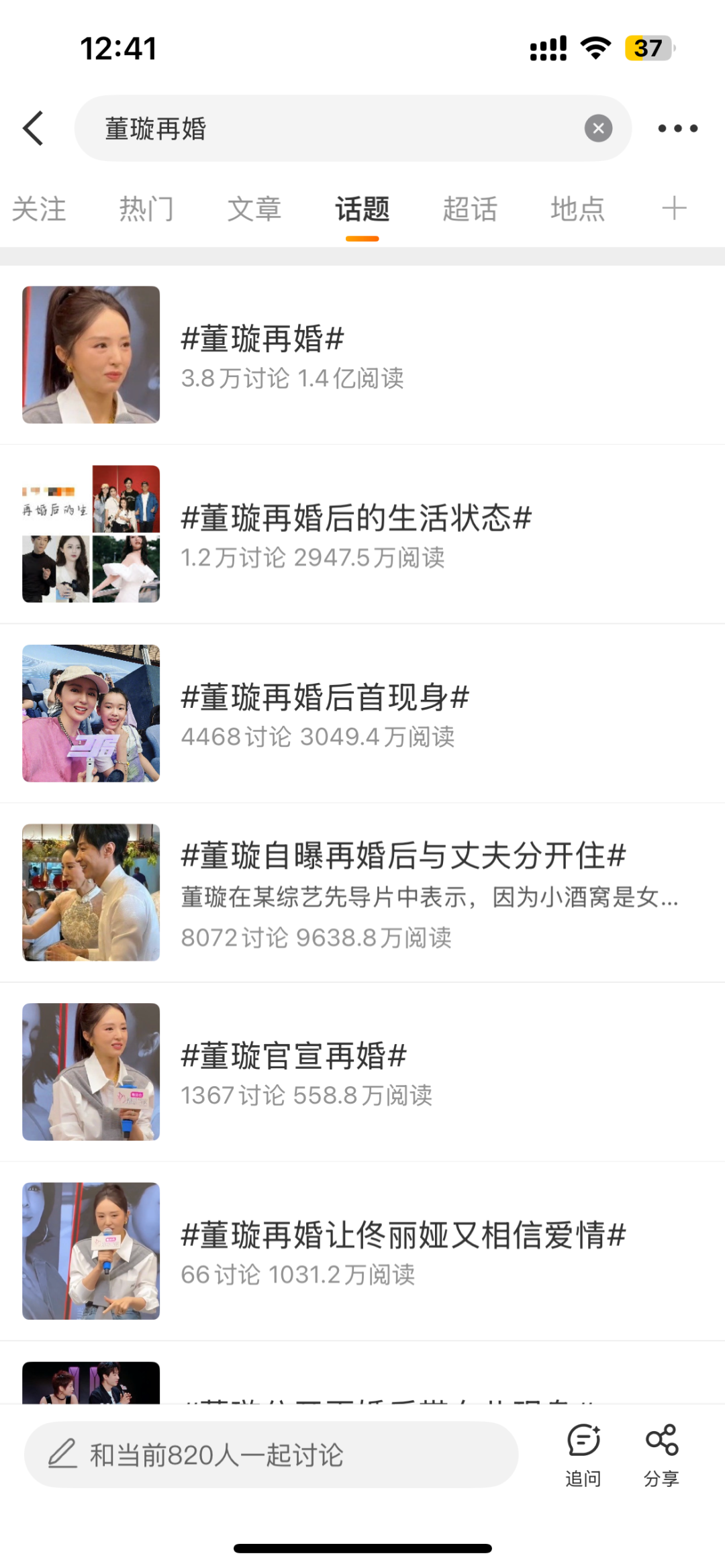Open the topic #董璇自曝再婚后与丈夫分开住#
Viewport: 725px width, 1568px height.
[362, 892]
